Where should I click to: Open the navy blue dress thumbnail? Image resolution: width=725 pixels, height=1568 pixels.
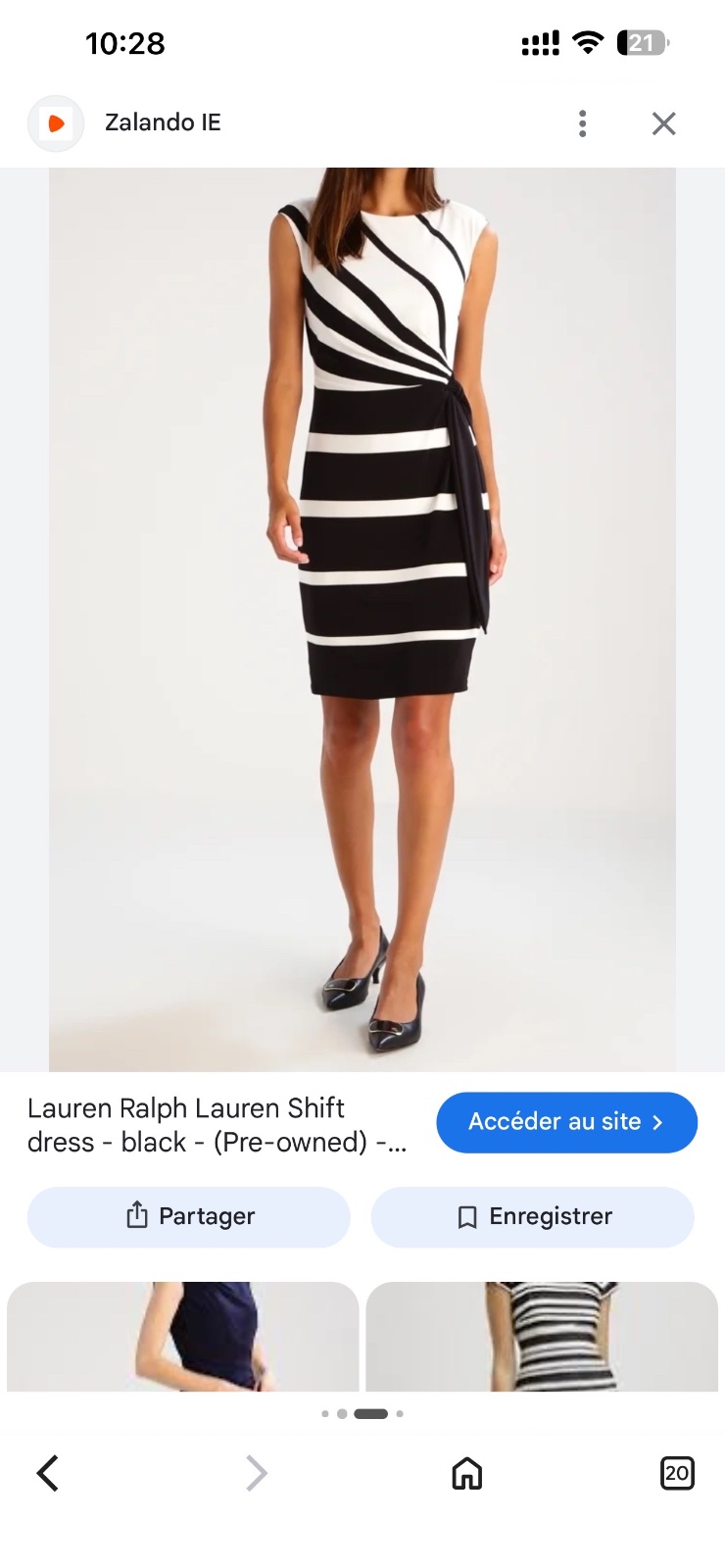pyautogui.click(x=183, y=1336)
